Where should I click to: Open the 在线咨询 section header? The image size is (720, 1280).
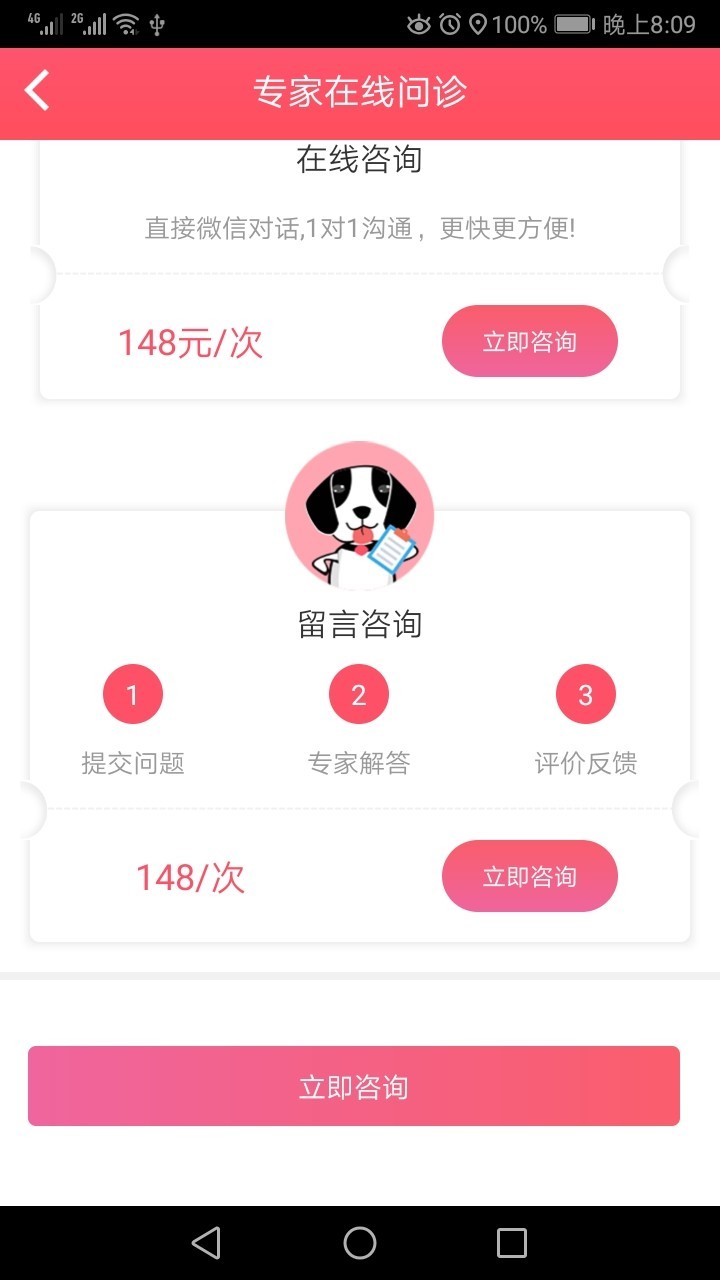(x=359, y=158)
